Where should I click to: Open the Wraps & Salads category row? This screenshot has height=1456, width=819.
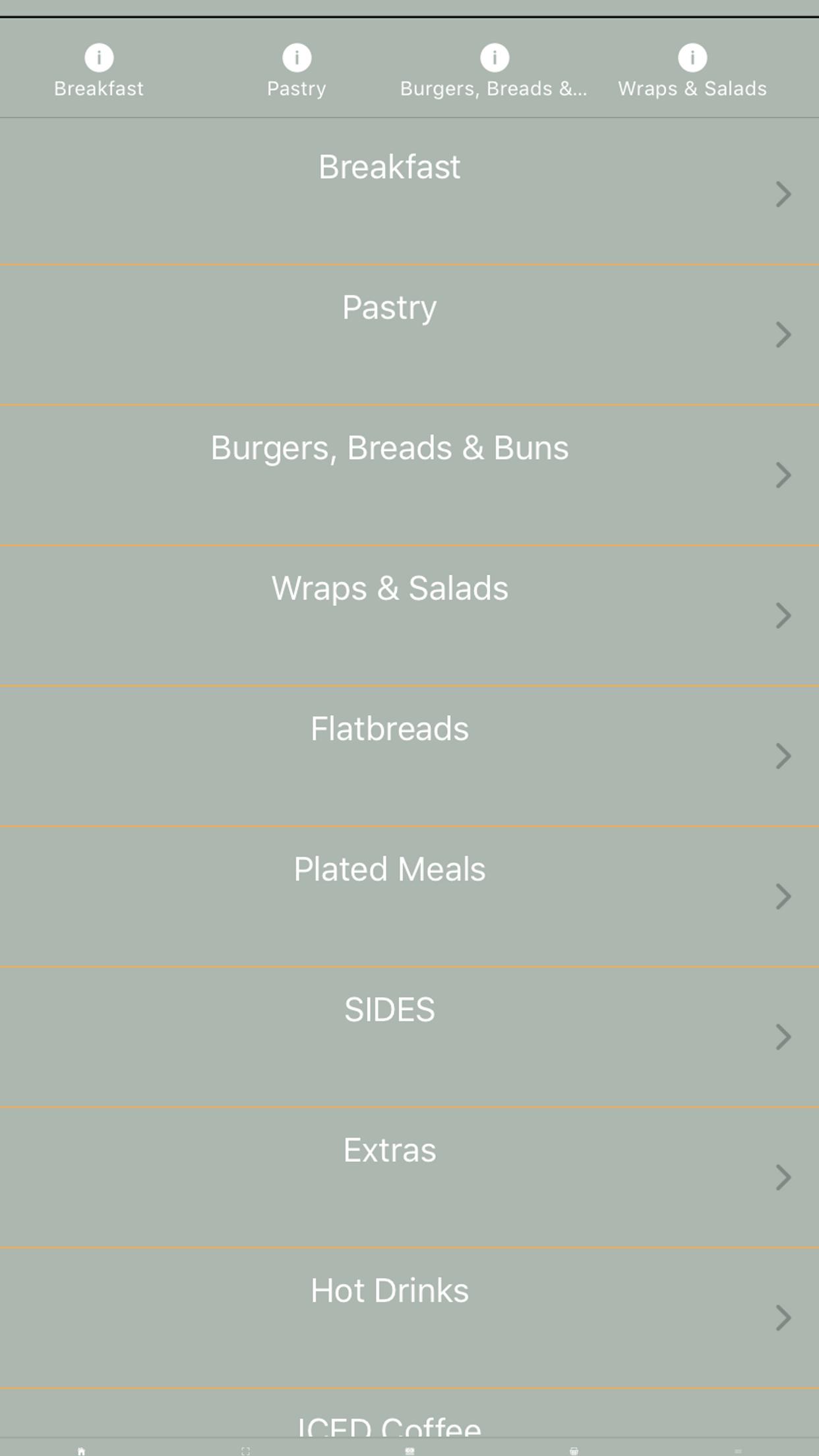tap(409, 615)
